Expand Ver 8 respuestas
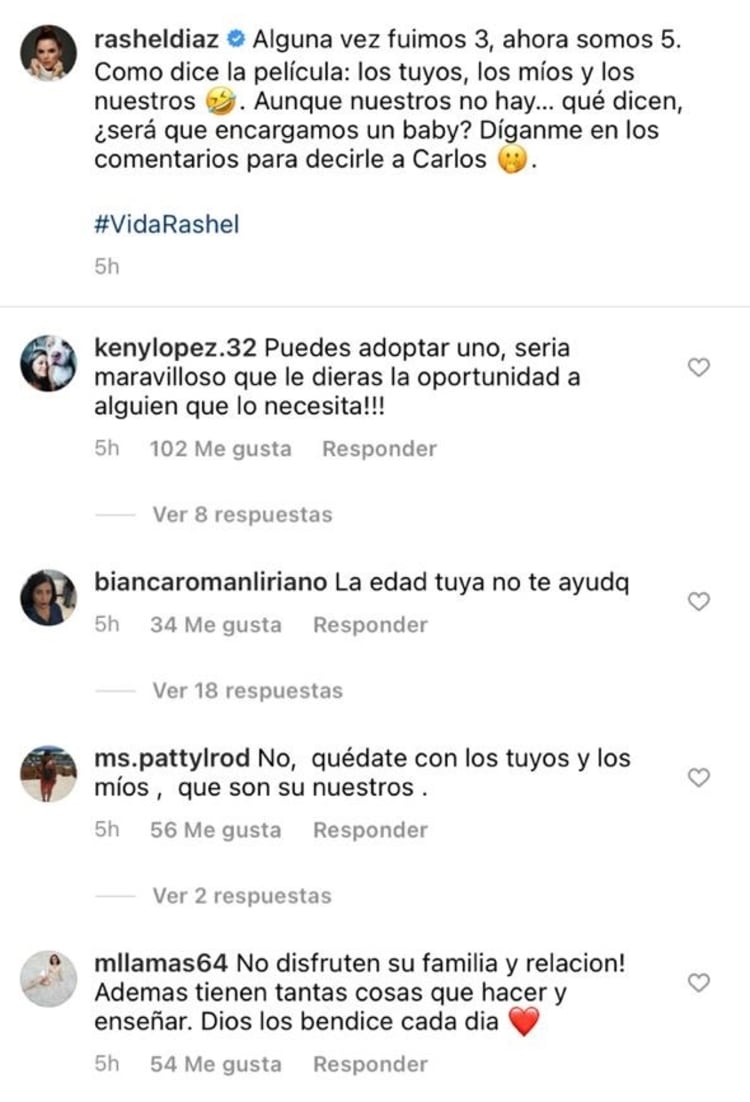Screen dimensions: 750x1102 pyautogui.click(x=242, y=515)
